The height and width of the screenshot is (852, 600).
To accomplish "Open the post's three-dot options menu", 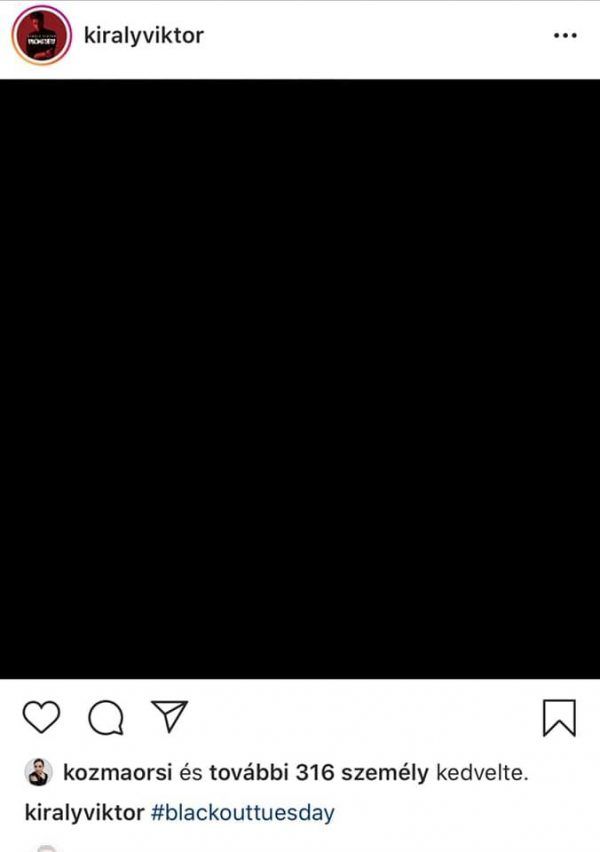I will click(x=564, y=36).
